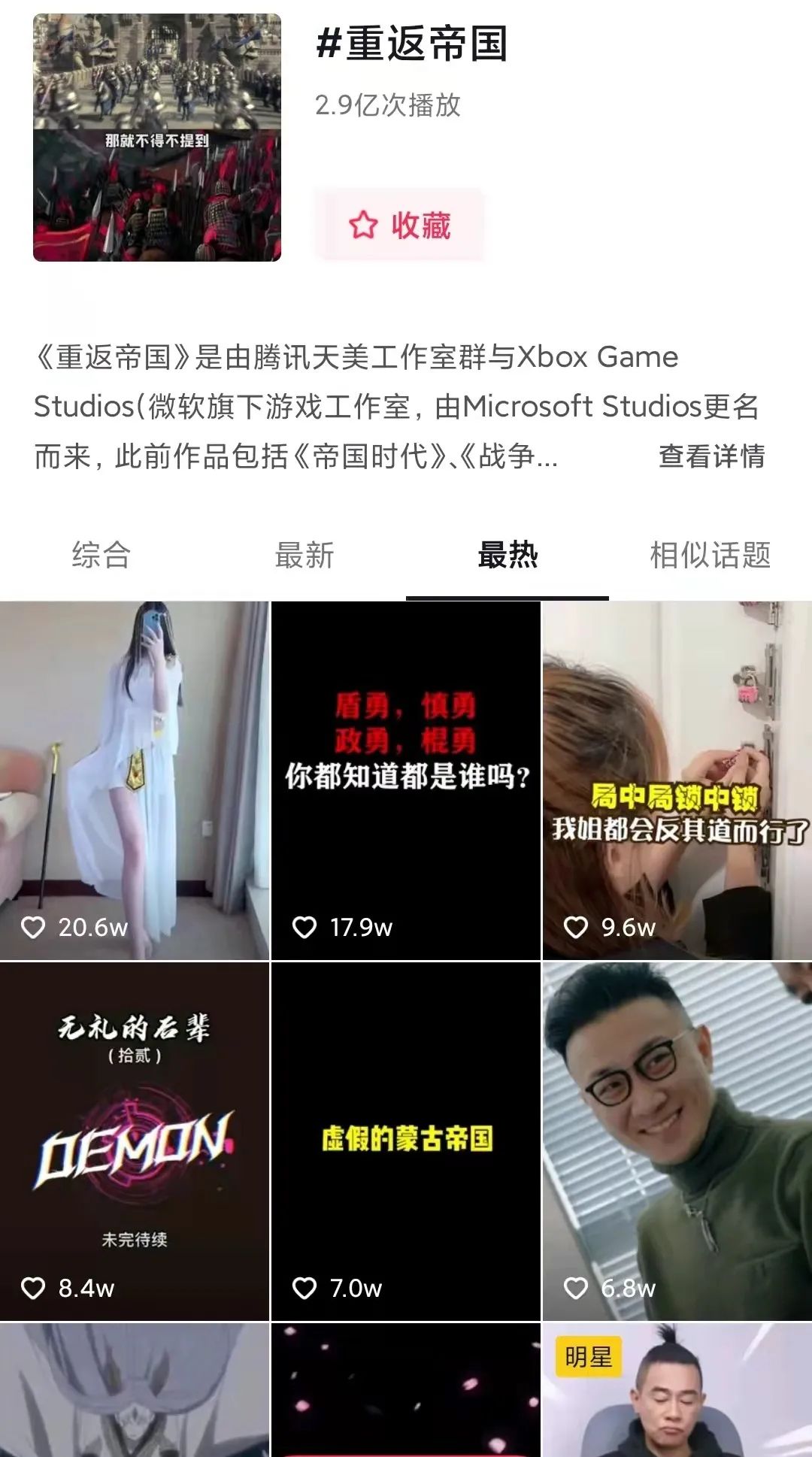
Task: Open the 局中局锁中锁 video
Action: 677,780
